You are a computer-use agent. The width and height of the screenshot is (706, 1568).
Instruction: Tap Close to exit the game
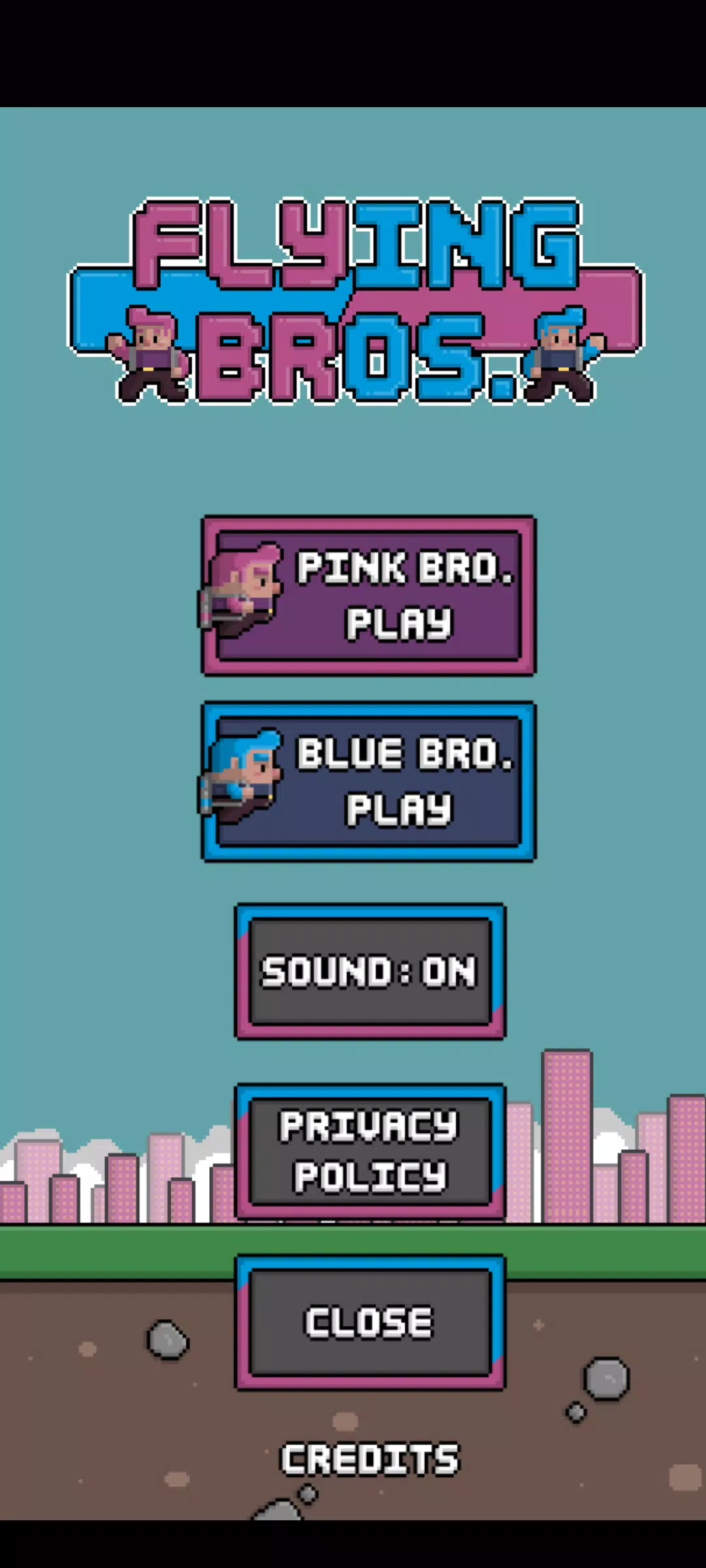click(370, 1322)
